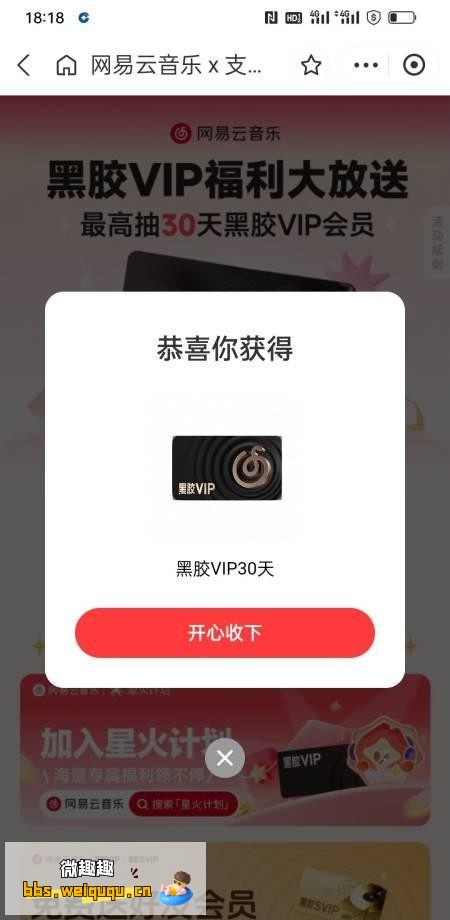450x920 pixels.
Task: Go back with the top-left arrow
Action: coord(23,65)
